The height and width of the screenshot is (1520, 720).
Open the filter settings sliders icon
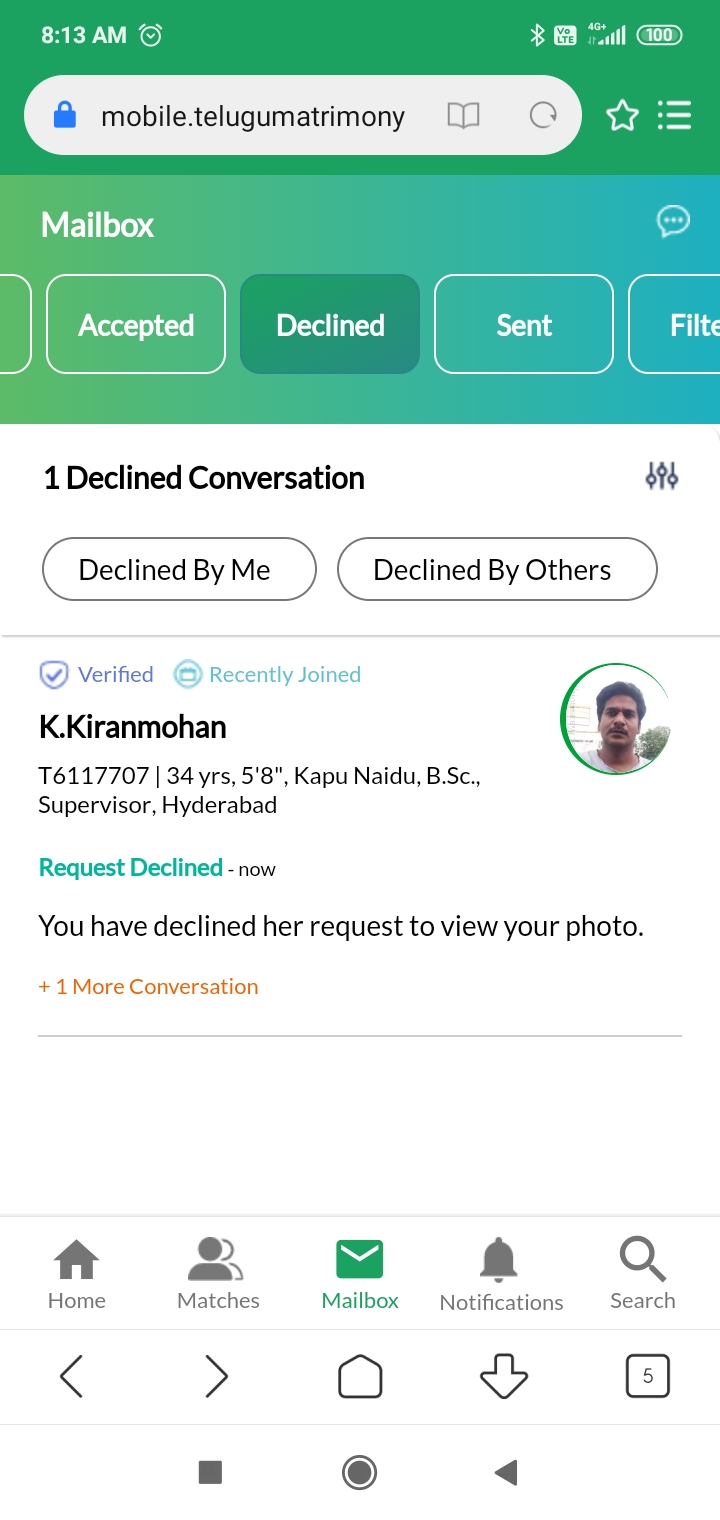(662, 476)
